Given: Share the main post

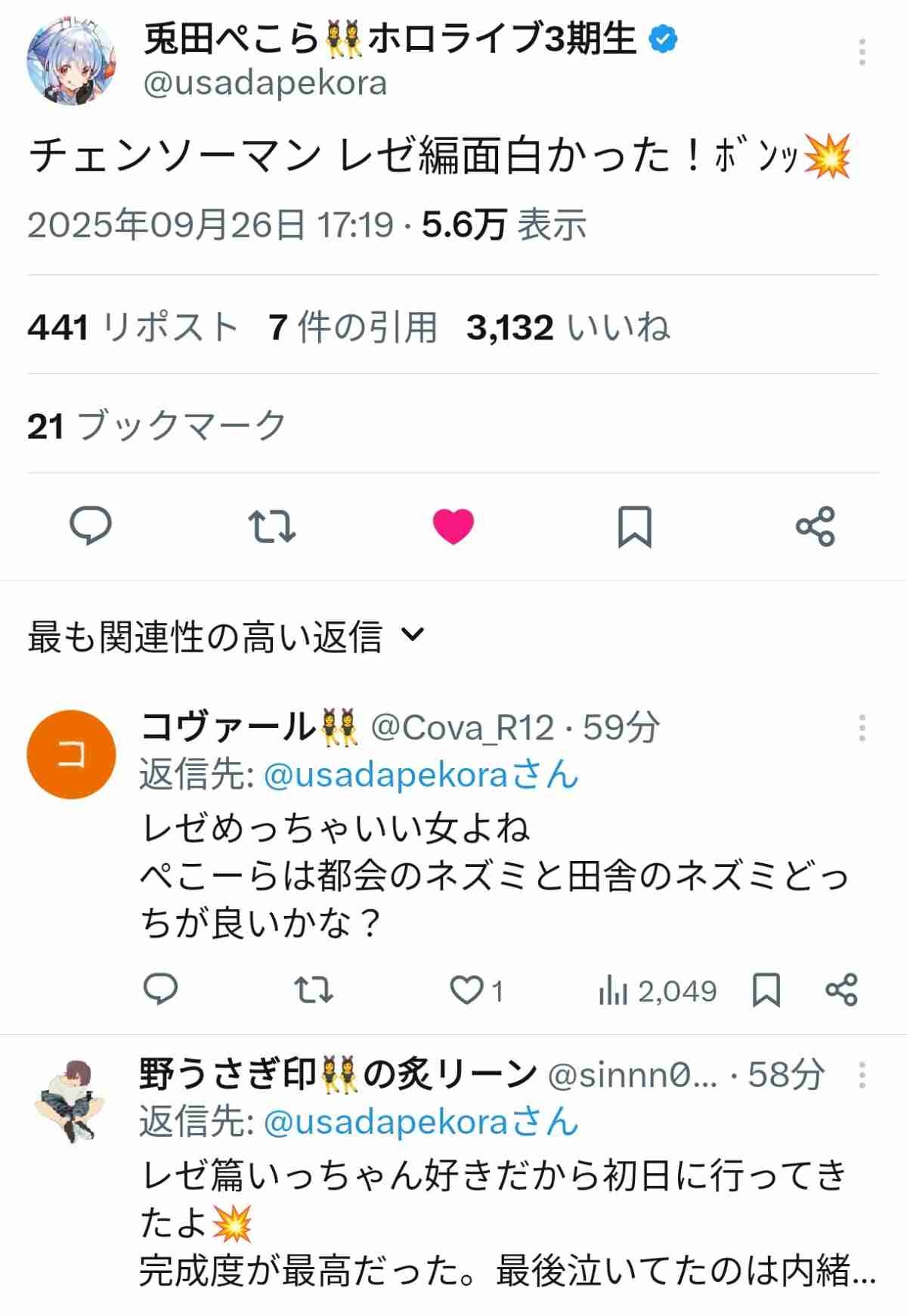Looking at the screenshot, I should (815, 526).
